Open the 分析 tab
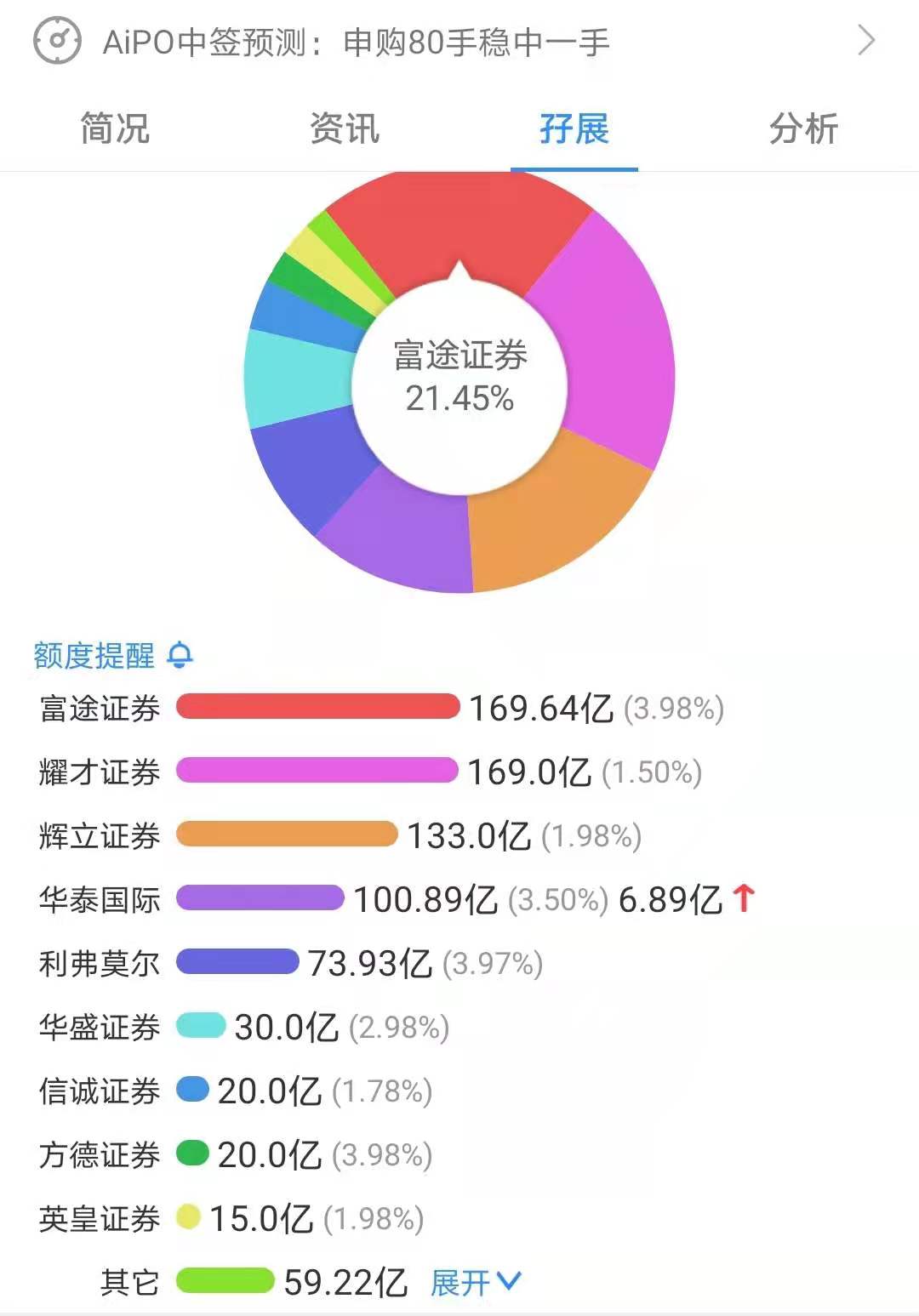 pos(803,129)
